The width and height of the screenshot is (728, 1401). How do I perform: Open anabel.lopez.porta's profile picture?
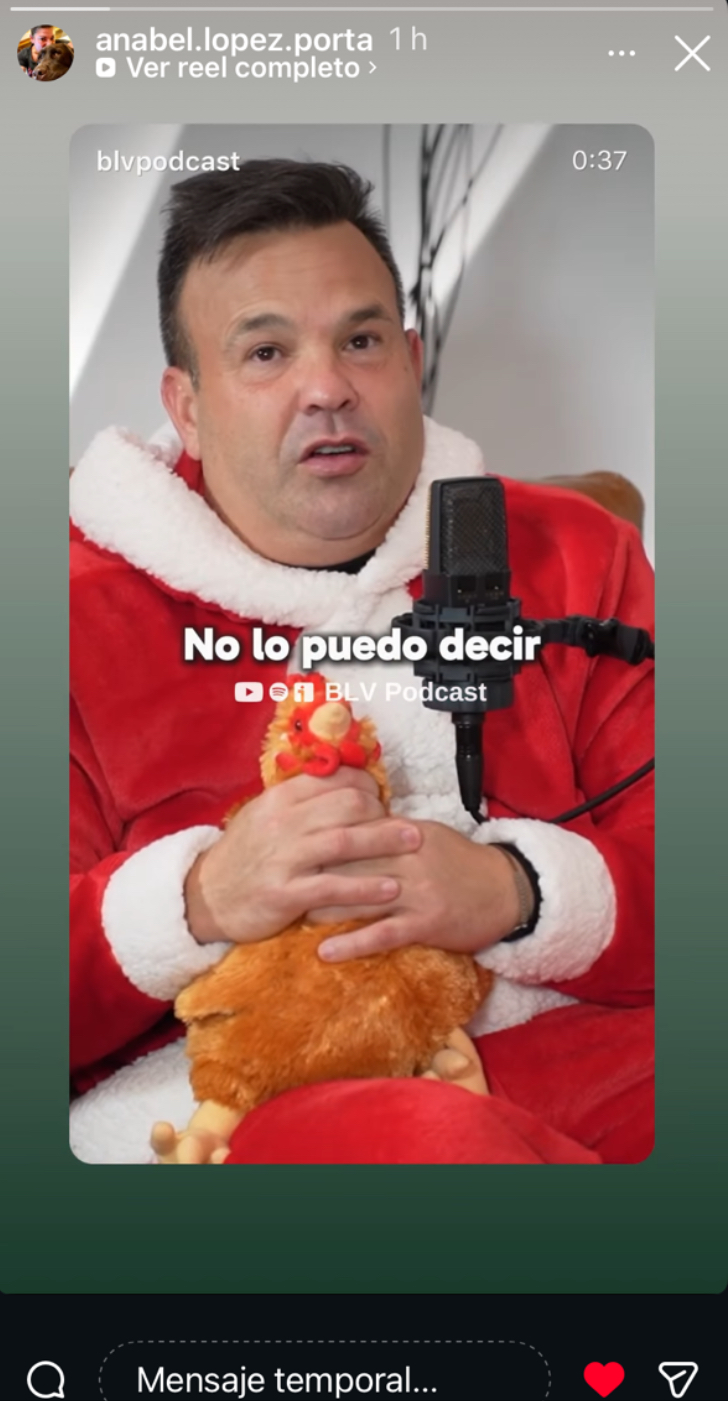pos(45,53)
